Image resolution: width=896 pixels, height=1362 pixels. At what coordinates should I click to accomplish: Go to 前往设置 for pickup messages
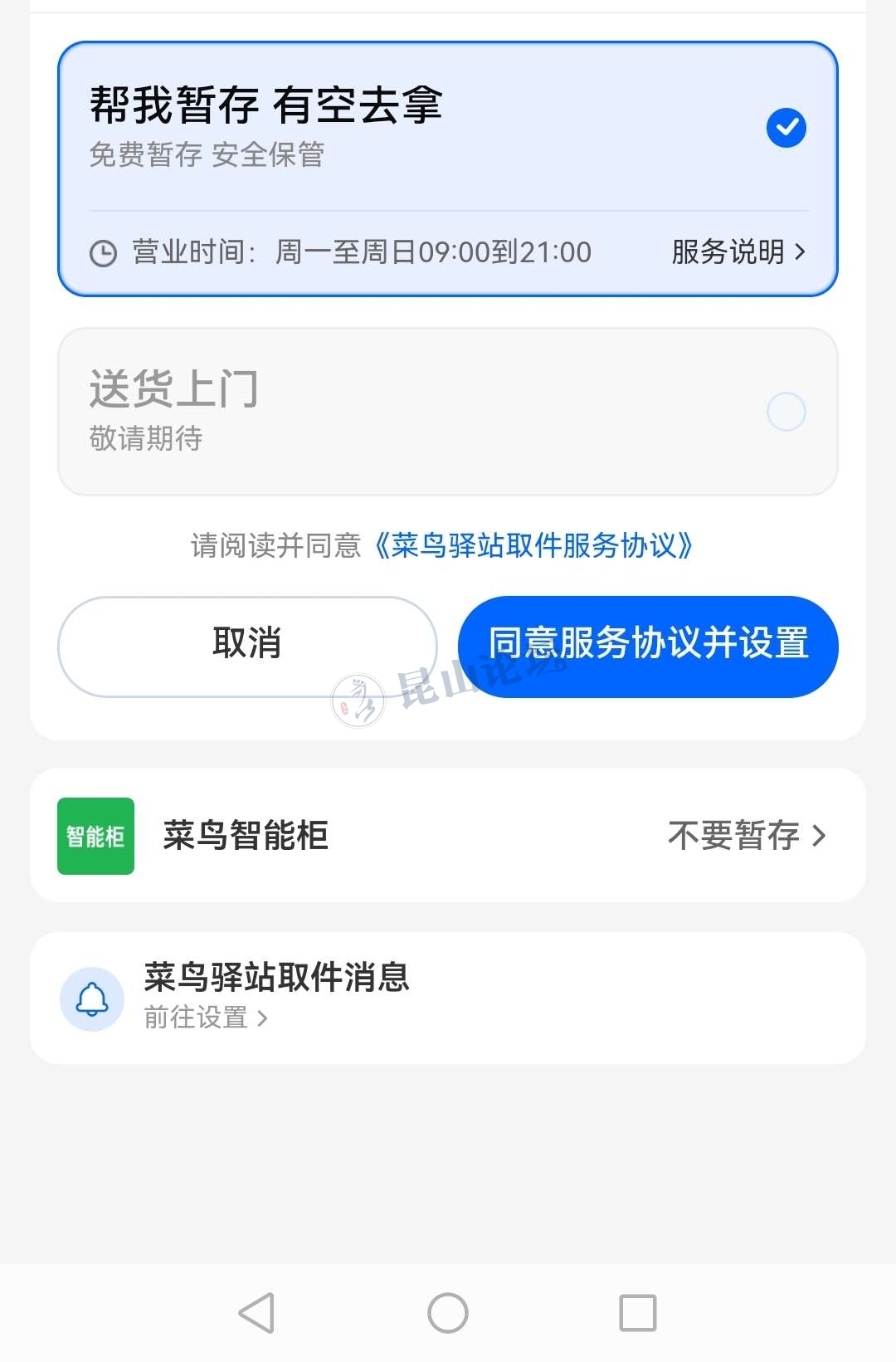pyautogui.click(x=205, y=1018)
